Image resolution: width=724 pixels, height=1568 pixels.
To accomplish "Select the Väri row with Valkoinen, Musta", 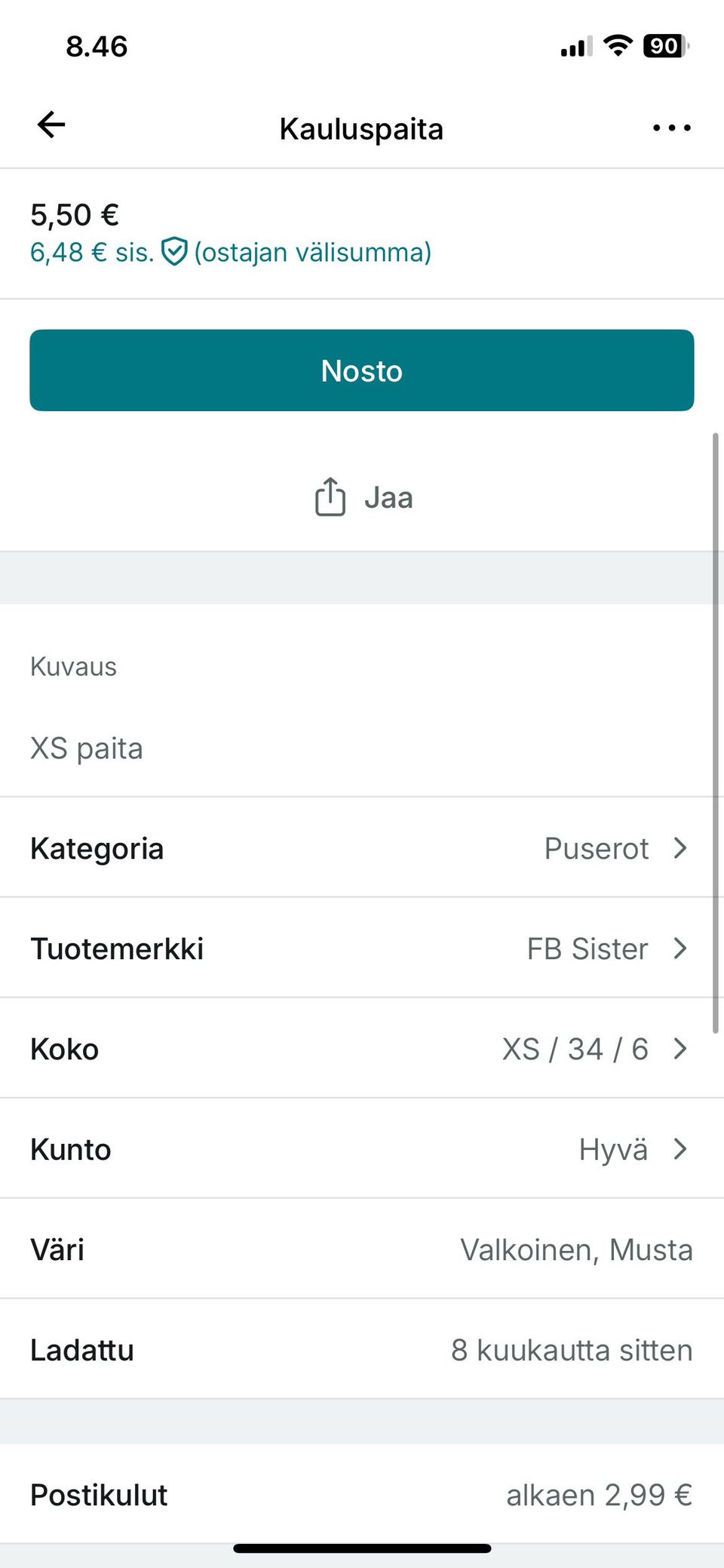I will click(362, 1249).
